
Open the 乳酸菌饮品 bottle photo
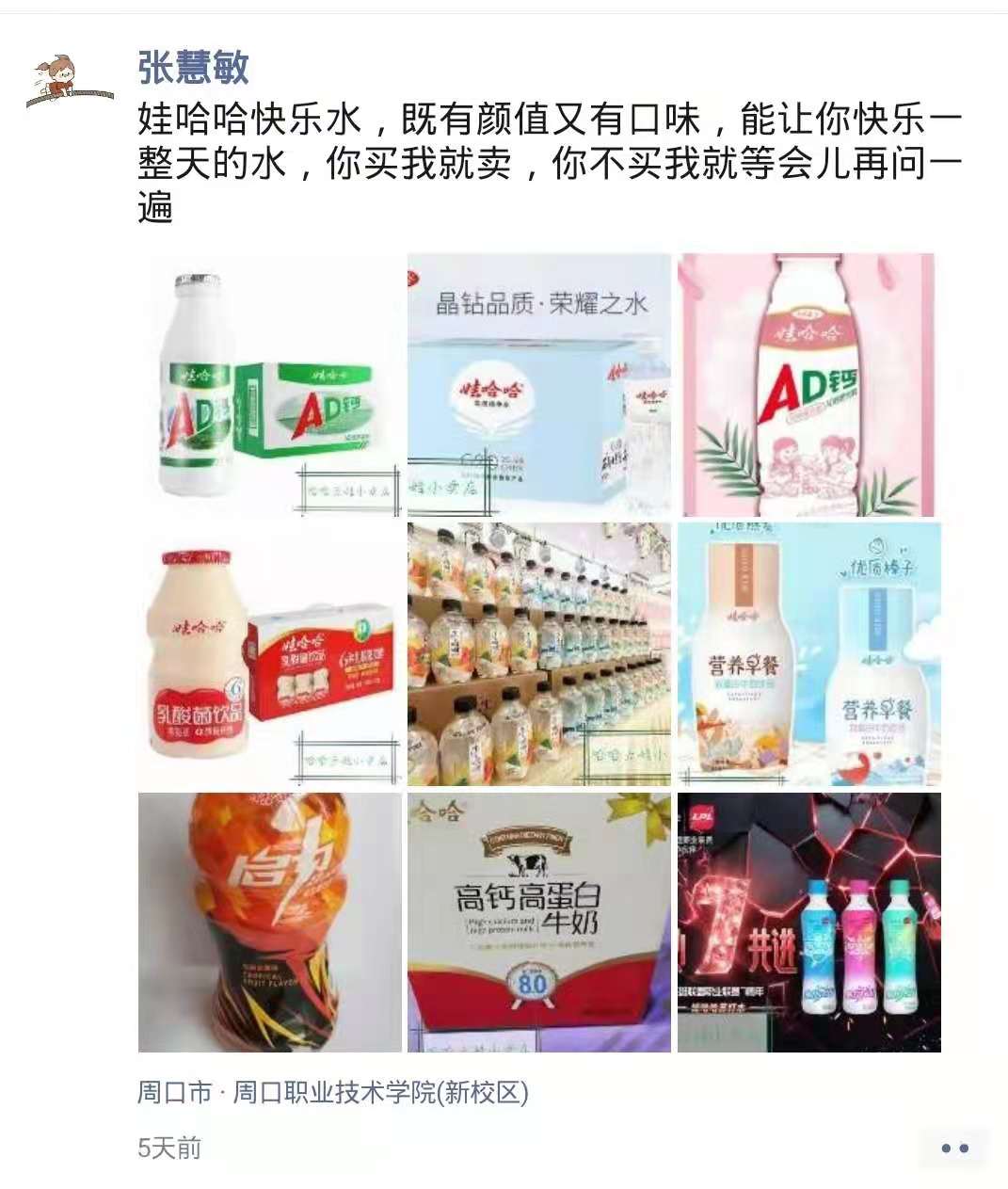pos(269,654)
